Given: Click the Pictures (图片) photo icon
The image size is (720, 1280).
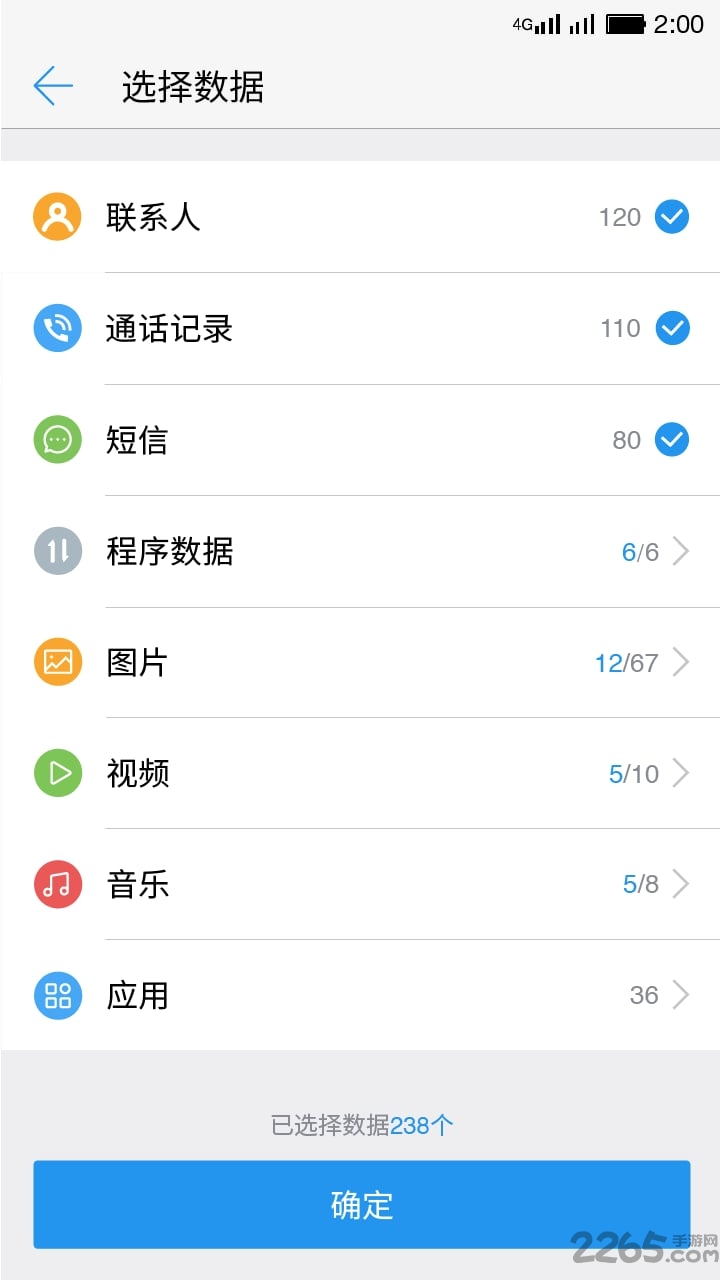Looking at the screenshot, I should [x=57, y=661].
